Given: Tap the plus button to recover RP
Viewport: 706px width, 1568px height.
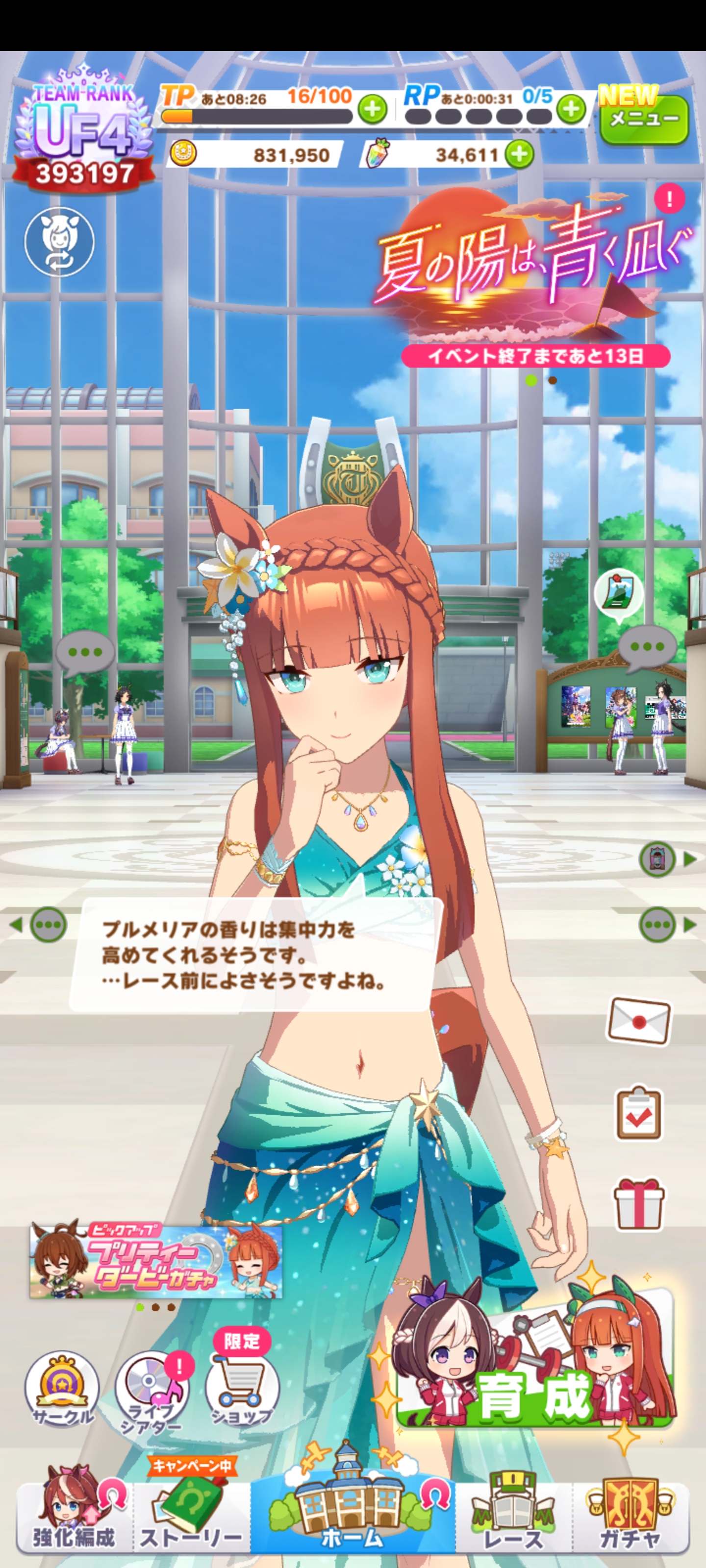Looking at the screenshot, I should click(x=571, y=110).
